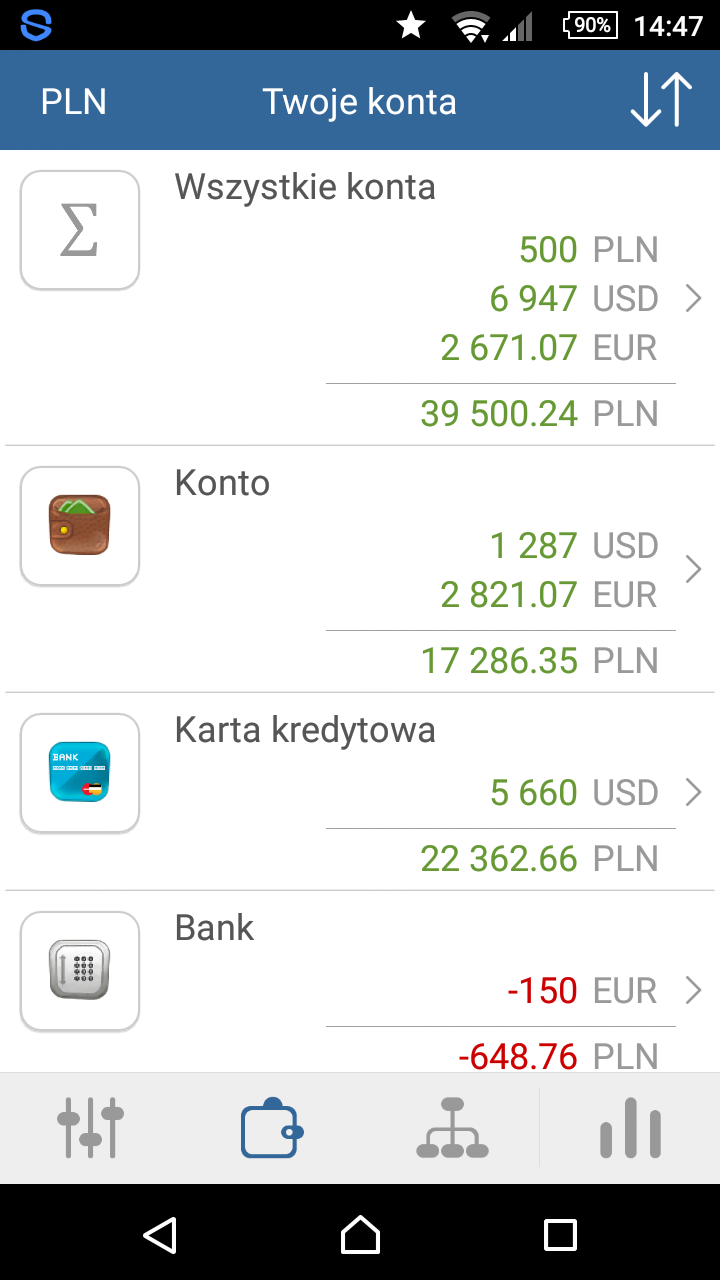Open the Wszystkie konta summary row
The image size is (720, 1280).
click(x=360, y=298)
